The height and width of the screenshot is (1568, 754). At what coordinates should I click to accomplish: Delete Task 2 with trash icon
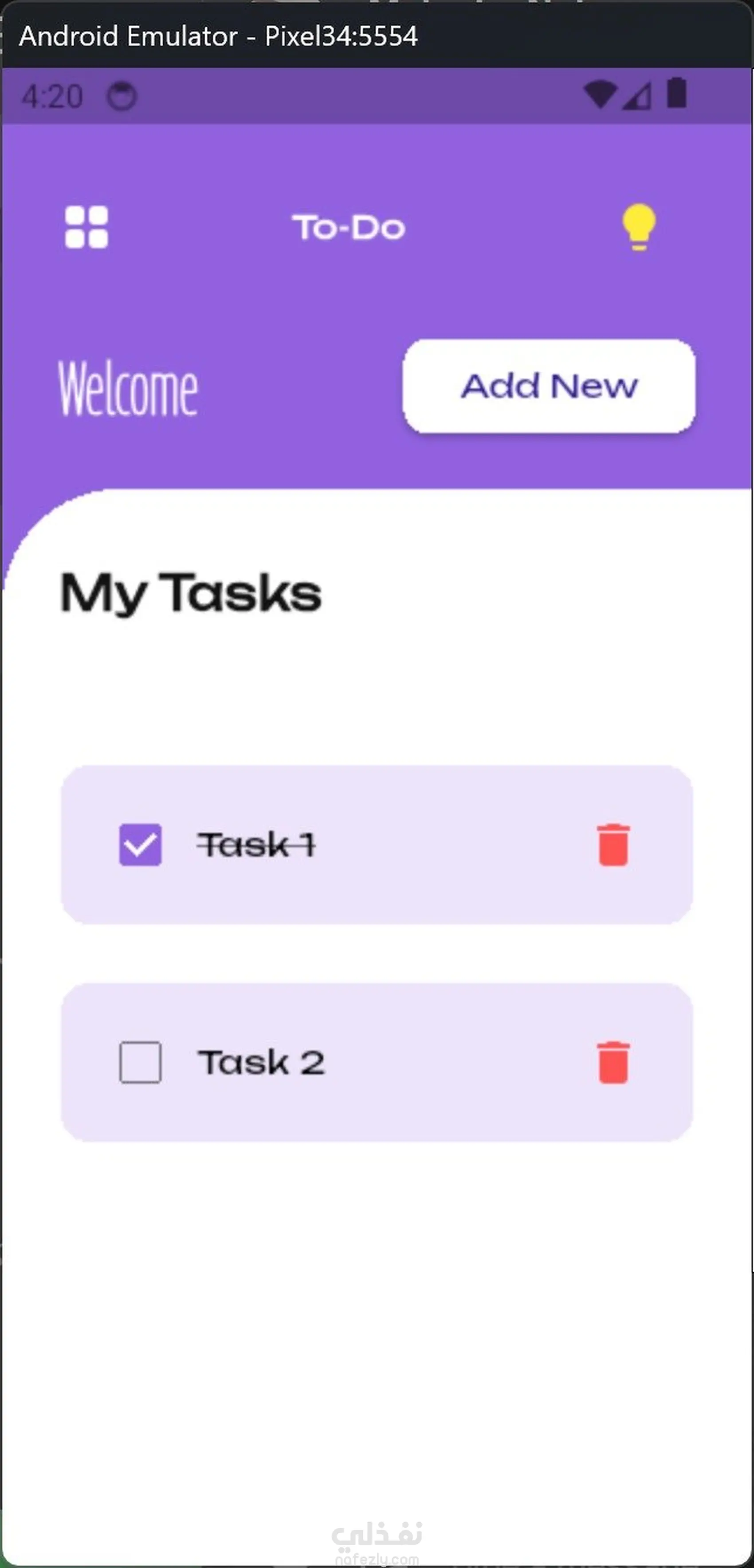pos(613,1062)
